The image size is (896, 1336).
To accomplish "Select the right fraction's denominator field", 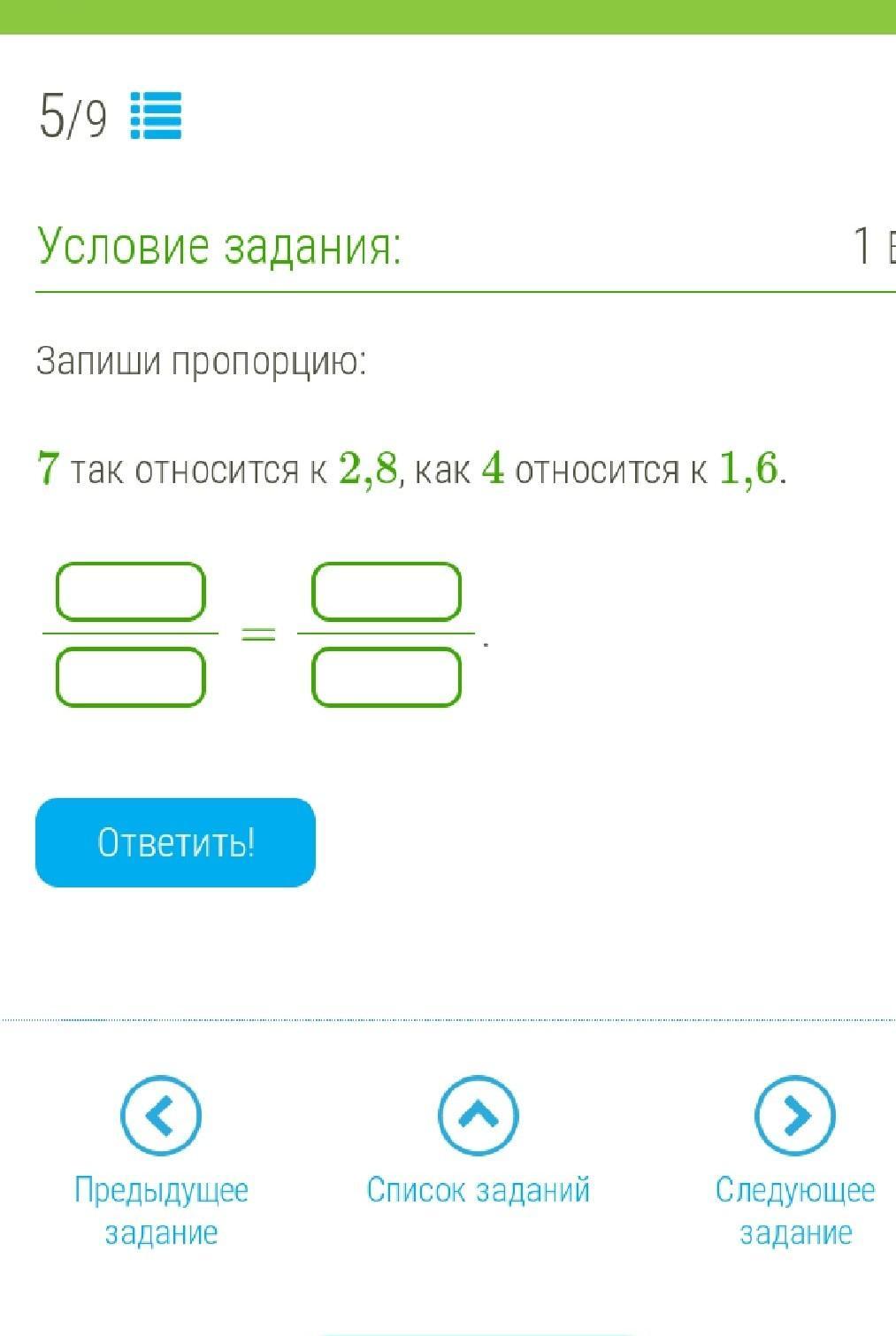I will [387, 677].
